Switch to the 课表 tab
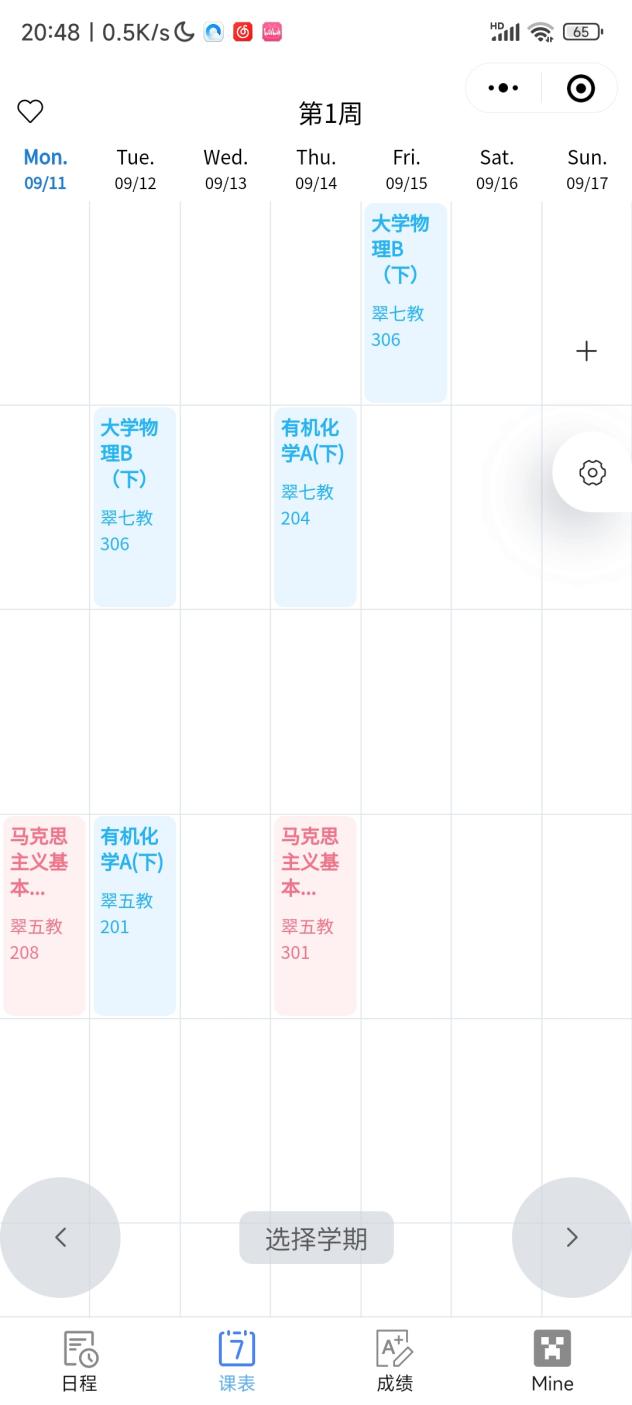 (x=237, y=1360)
